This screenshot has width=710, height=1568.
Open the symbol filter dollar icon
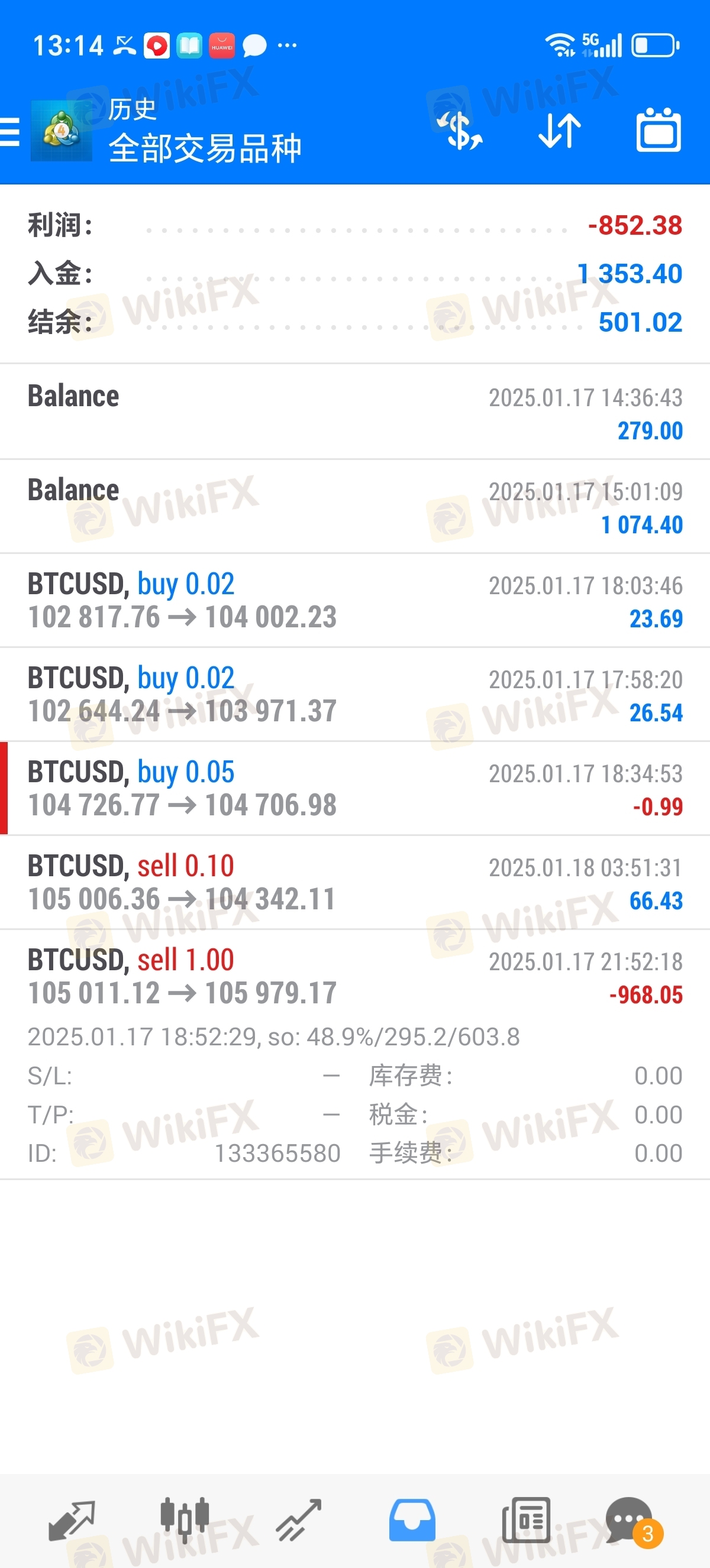461,131
